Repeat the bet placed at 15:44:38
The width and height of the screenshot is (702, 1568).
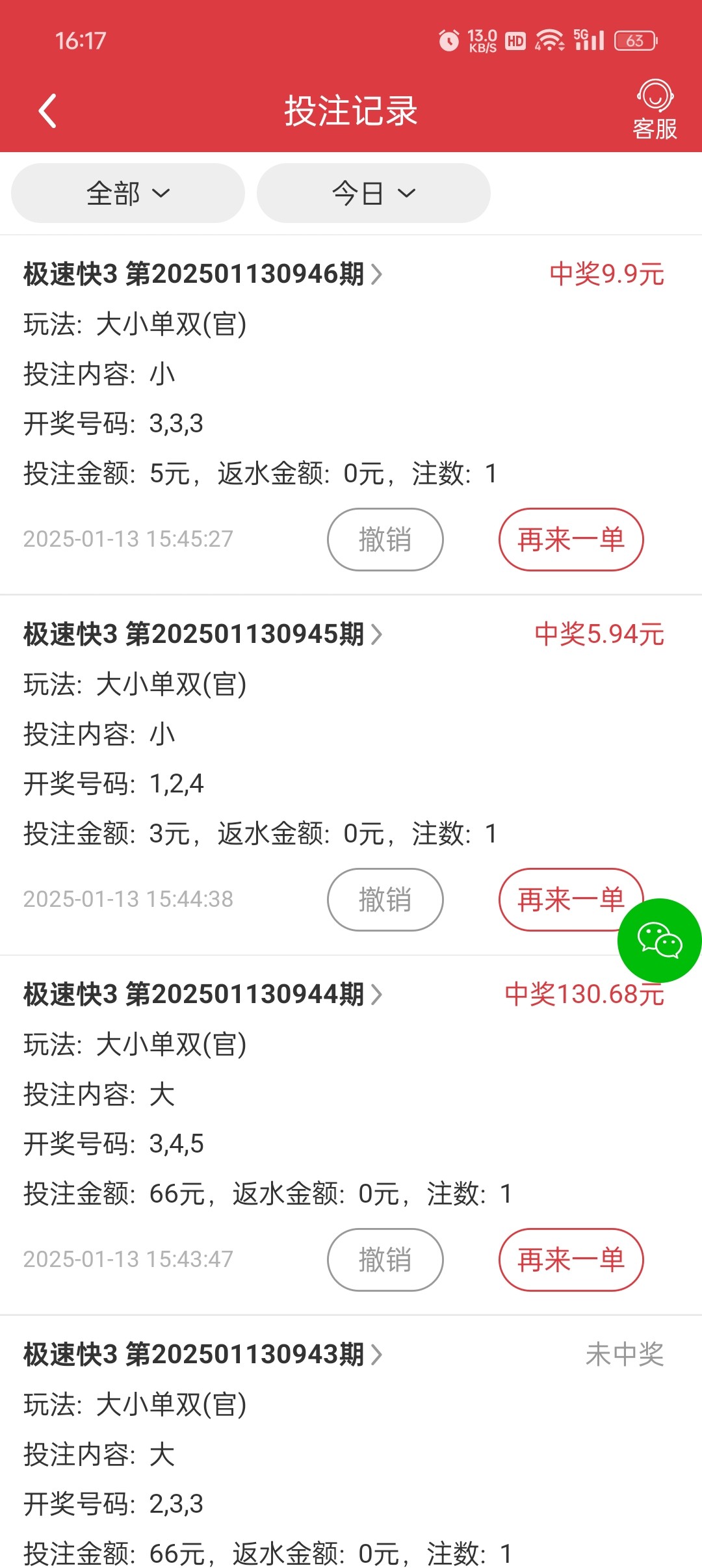pyautogui.click(x=559, y=900)
